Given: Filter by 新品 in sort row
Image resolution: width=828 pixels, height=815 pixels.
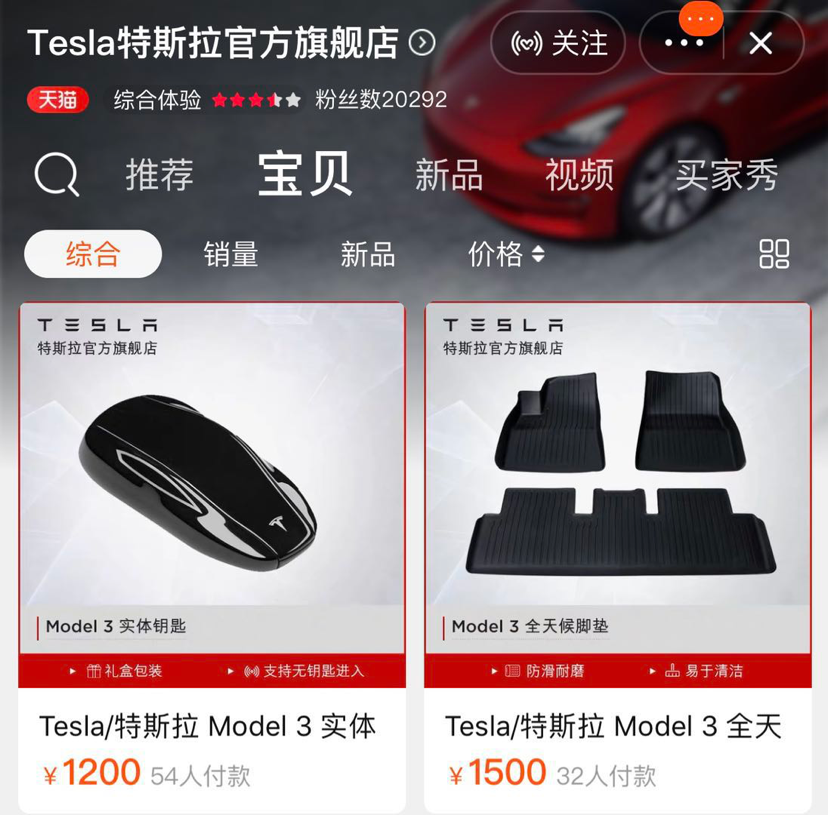Looking at the screenshot, I should tap(368, 254).
